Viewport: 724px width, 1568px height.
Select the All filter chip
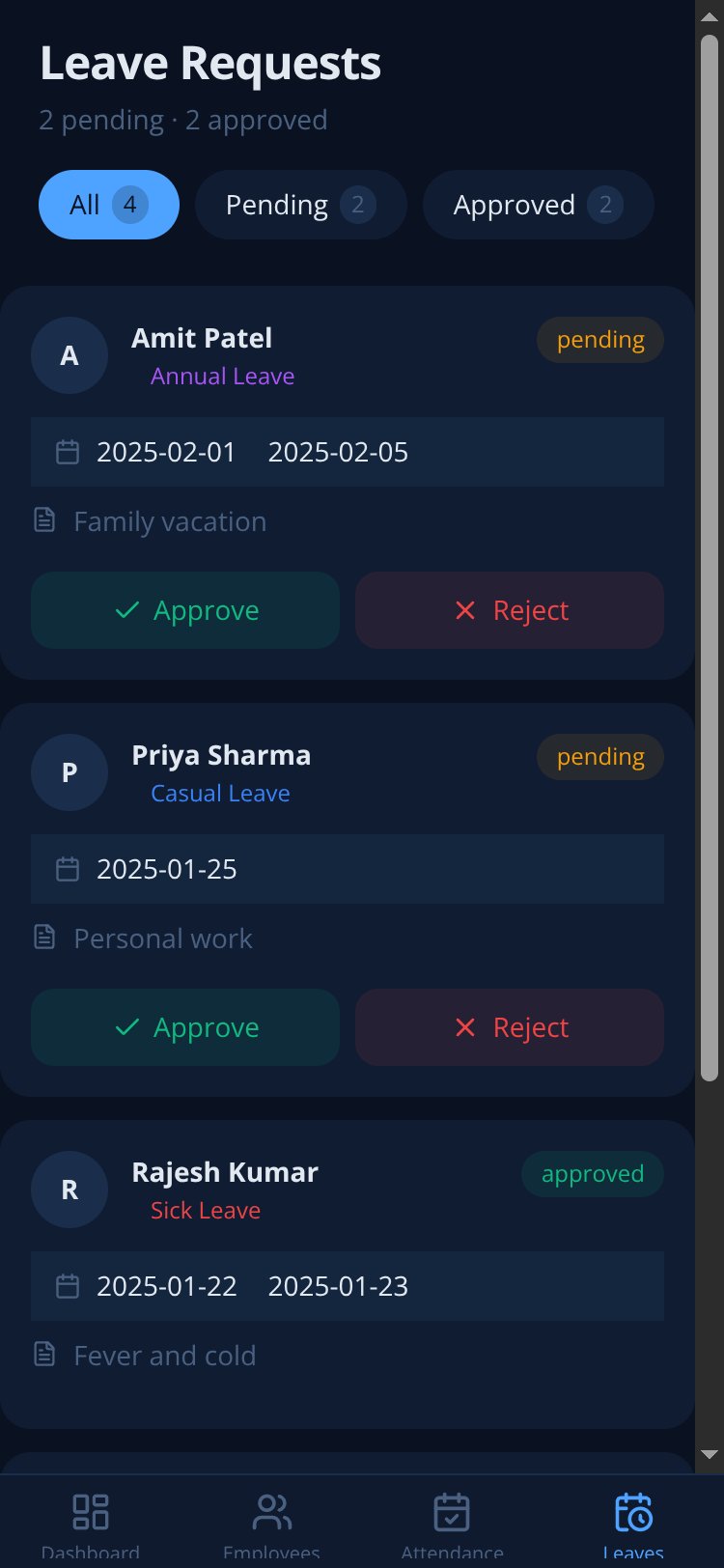pos(109,205)
